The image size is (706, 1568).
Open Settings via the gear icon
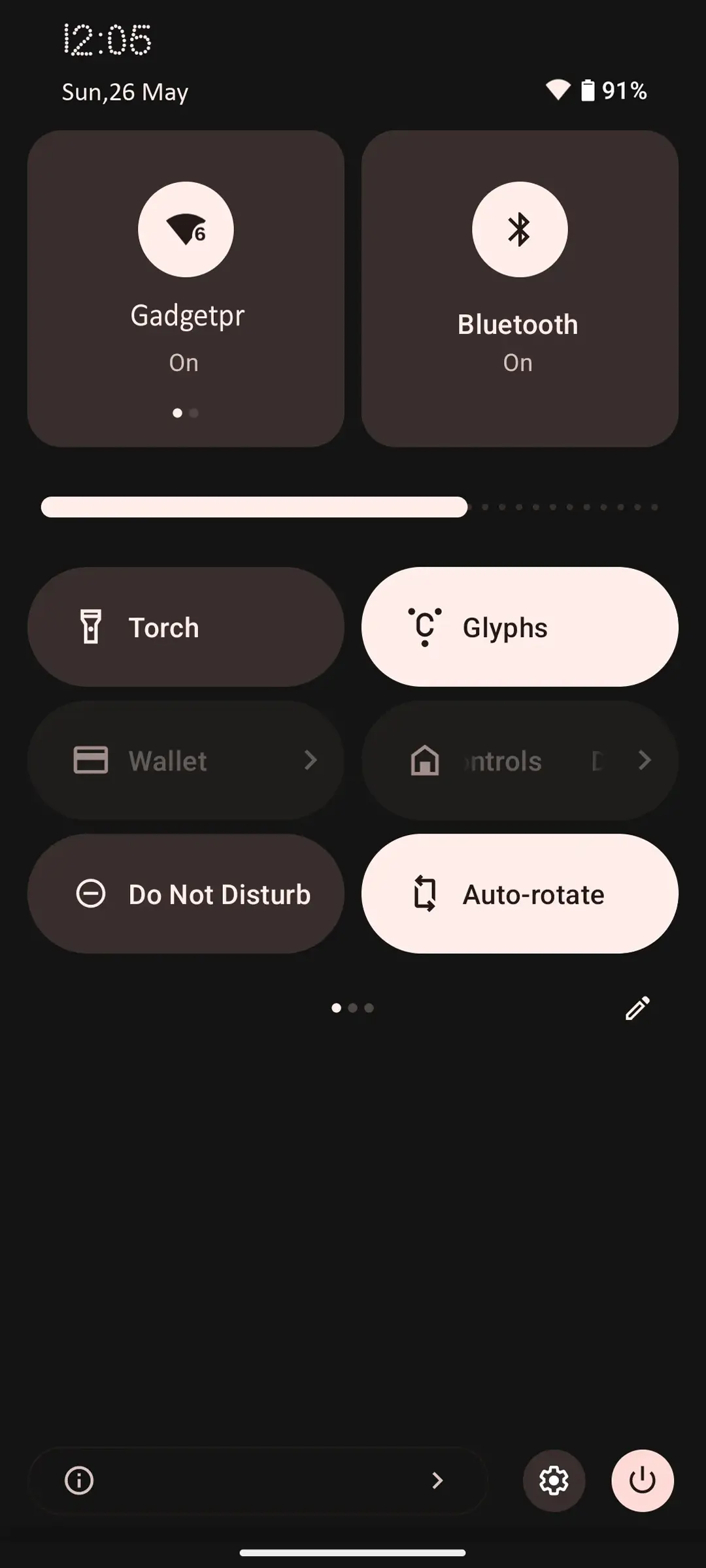click(554, 1480)
